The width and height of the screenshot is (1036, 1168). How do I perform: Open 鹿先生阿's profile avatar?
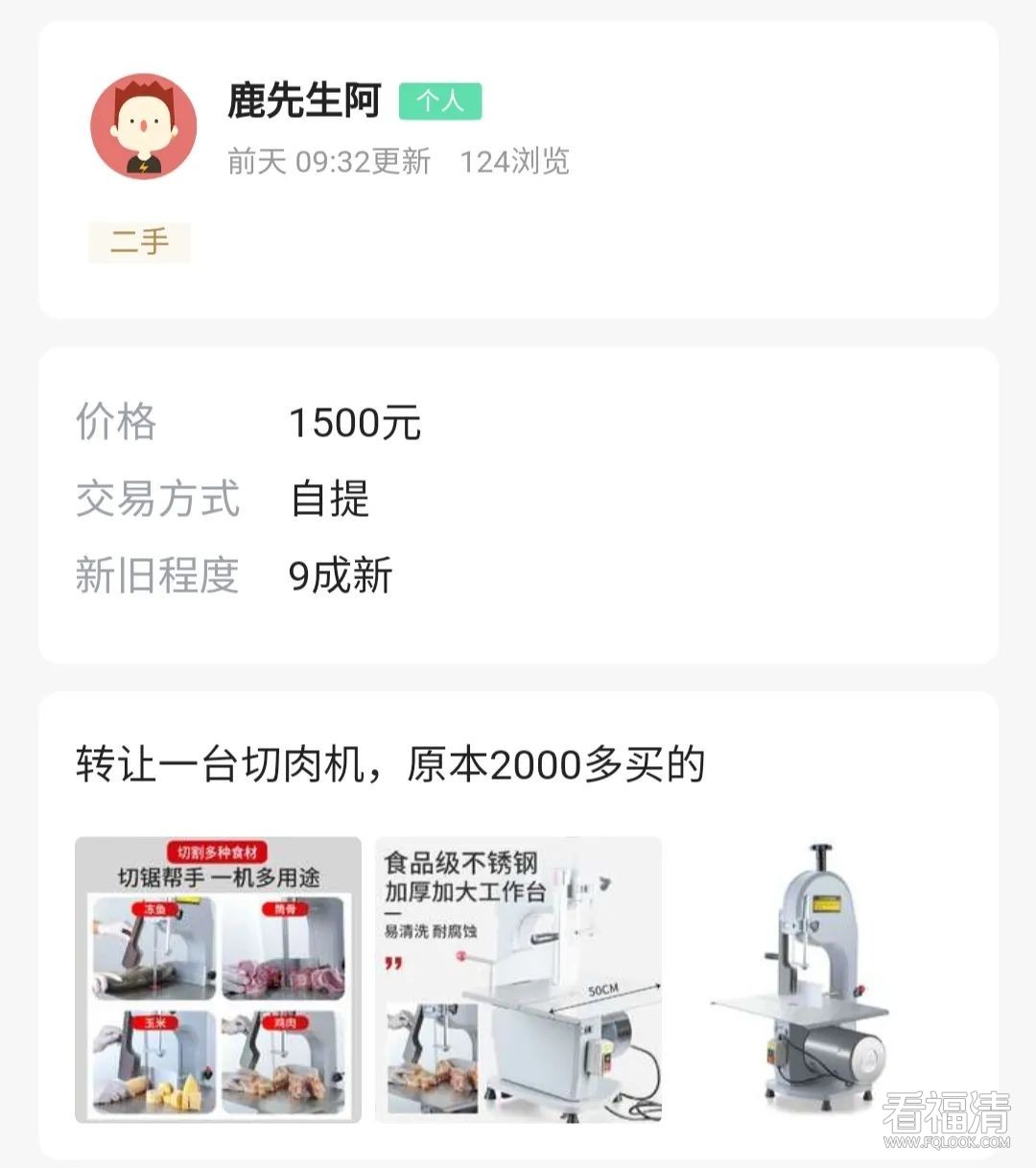pyautogui.click(x=144, y=126)
